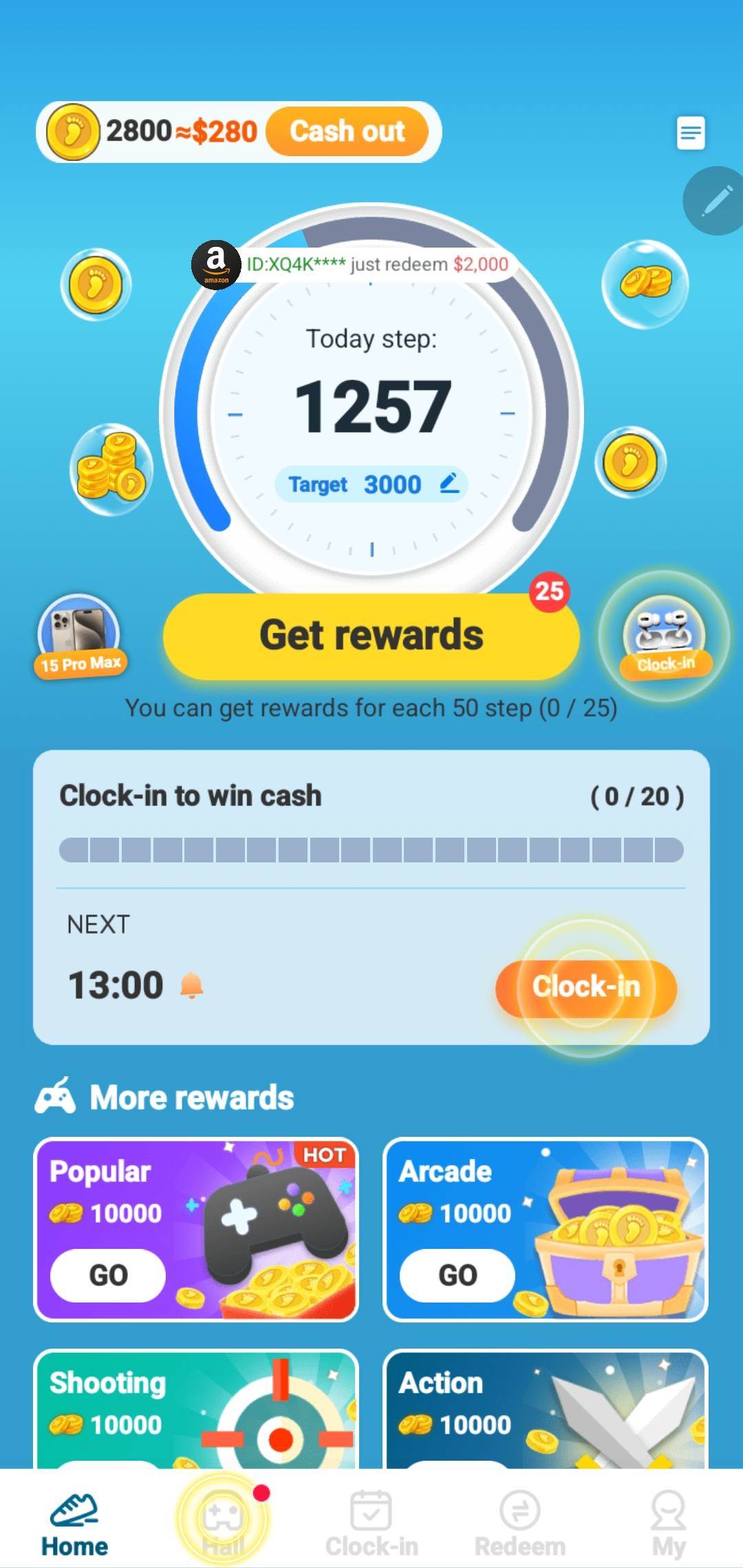
Task: Switch to the Hall tab
Action: click(223, 1521)
